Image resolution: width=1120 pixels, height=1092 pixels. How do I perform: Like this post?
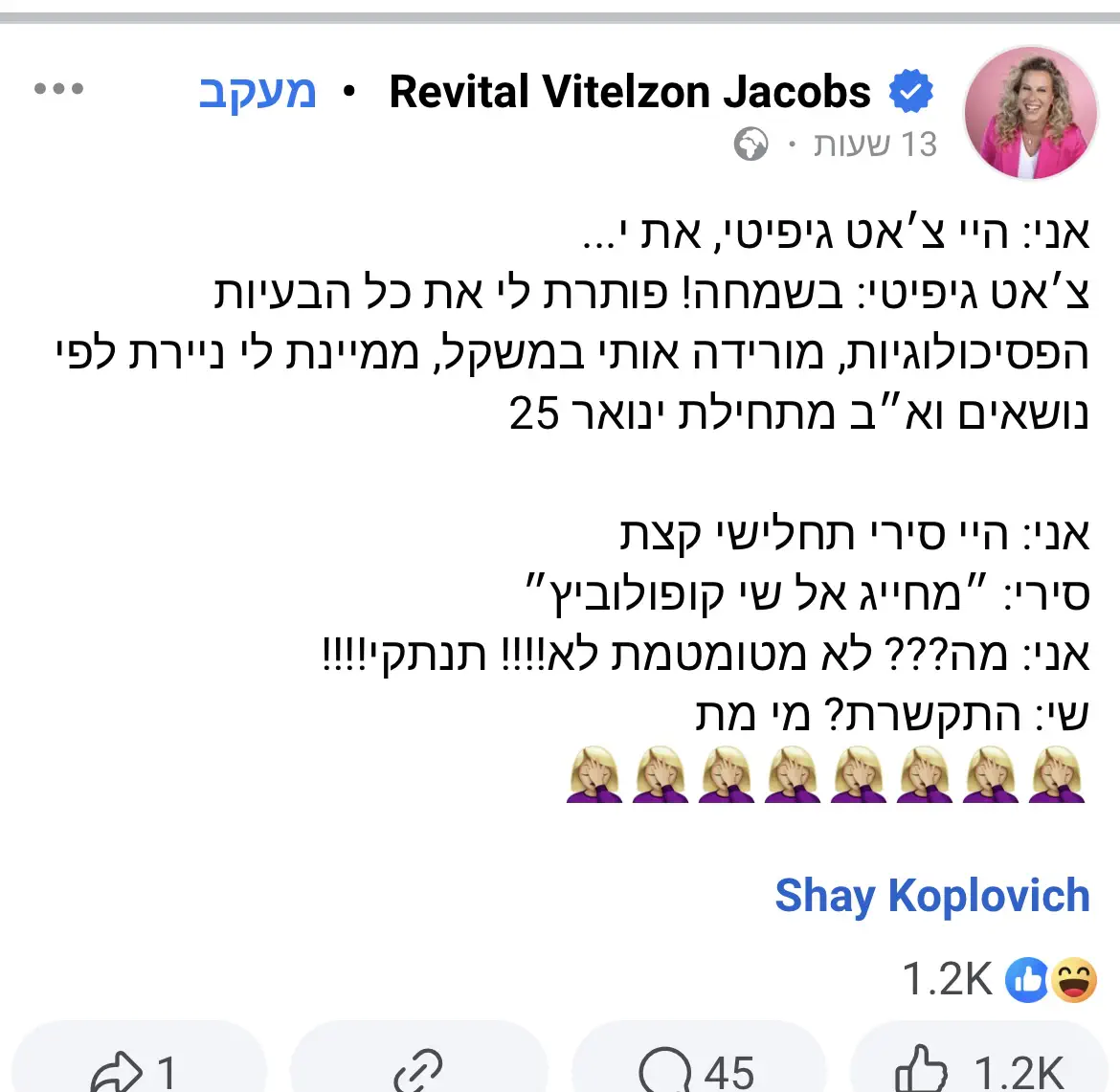[978, 1068]
